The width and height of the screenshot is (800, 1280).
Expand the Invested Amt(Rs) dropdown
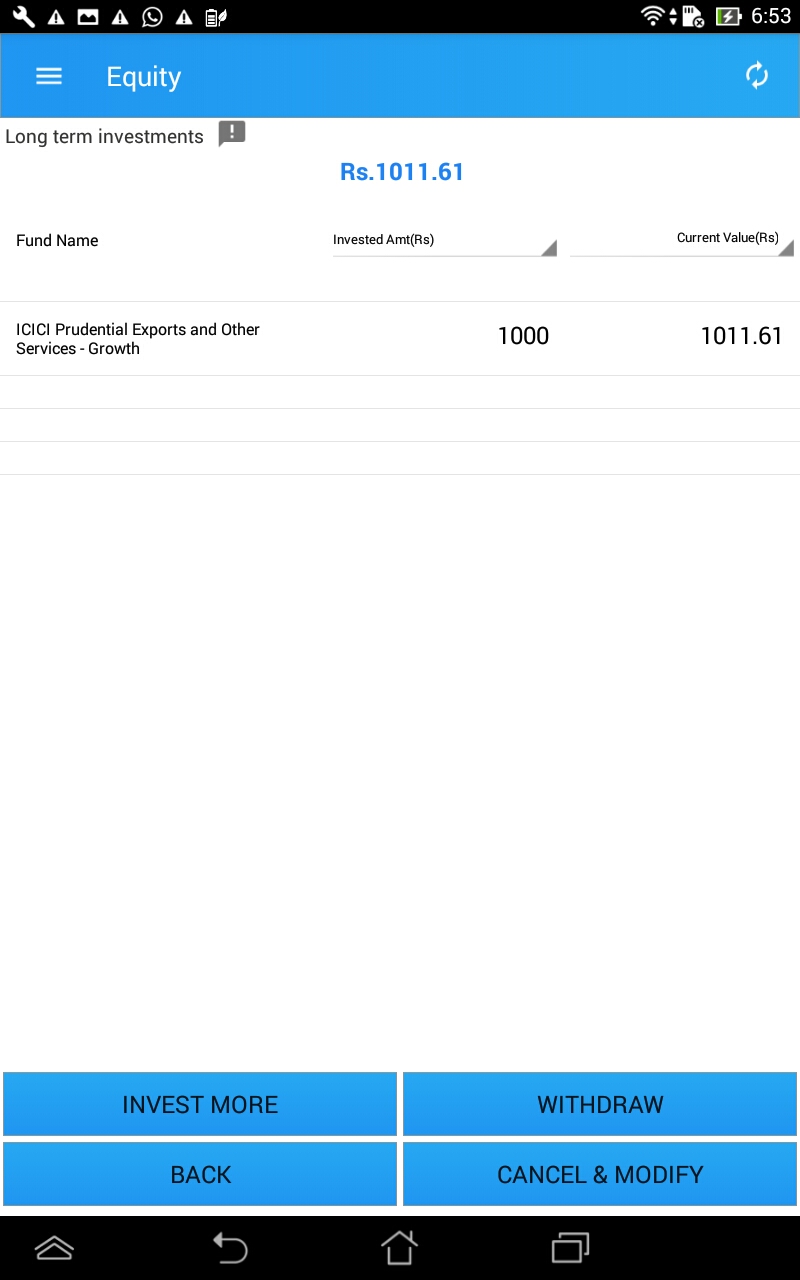[444, 240]
